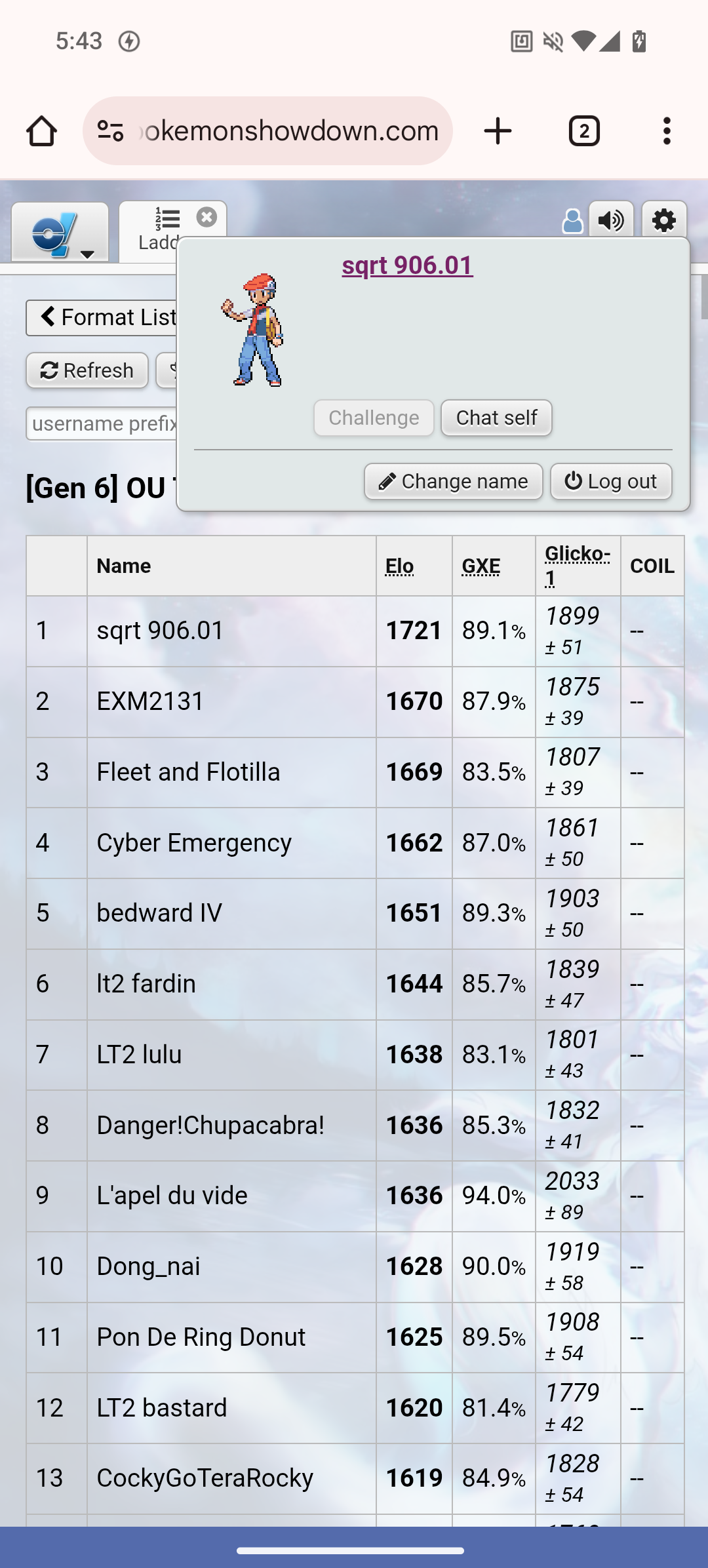Open a new browser tab
Viewport: 708px width, 1568px height.
coord(498,131)
